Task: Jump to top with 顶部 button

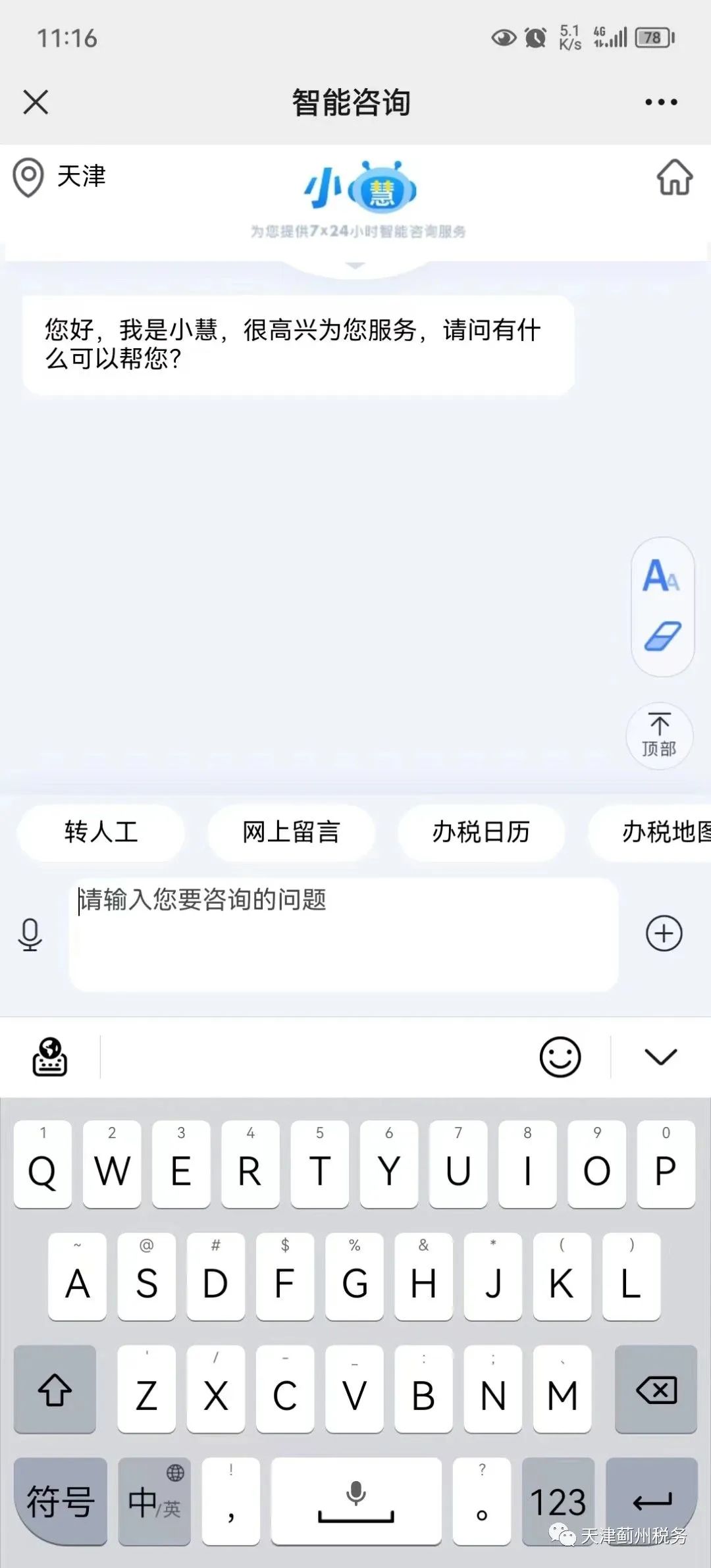Action: [659, 735]
